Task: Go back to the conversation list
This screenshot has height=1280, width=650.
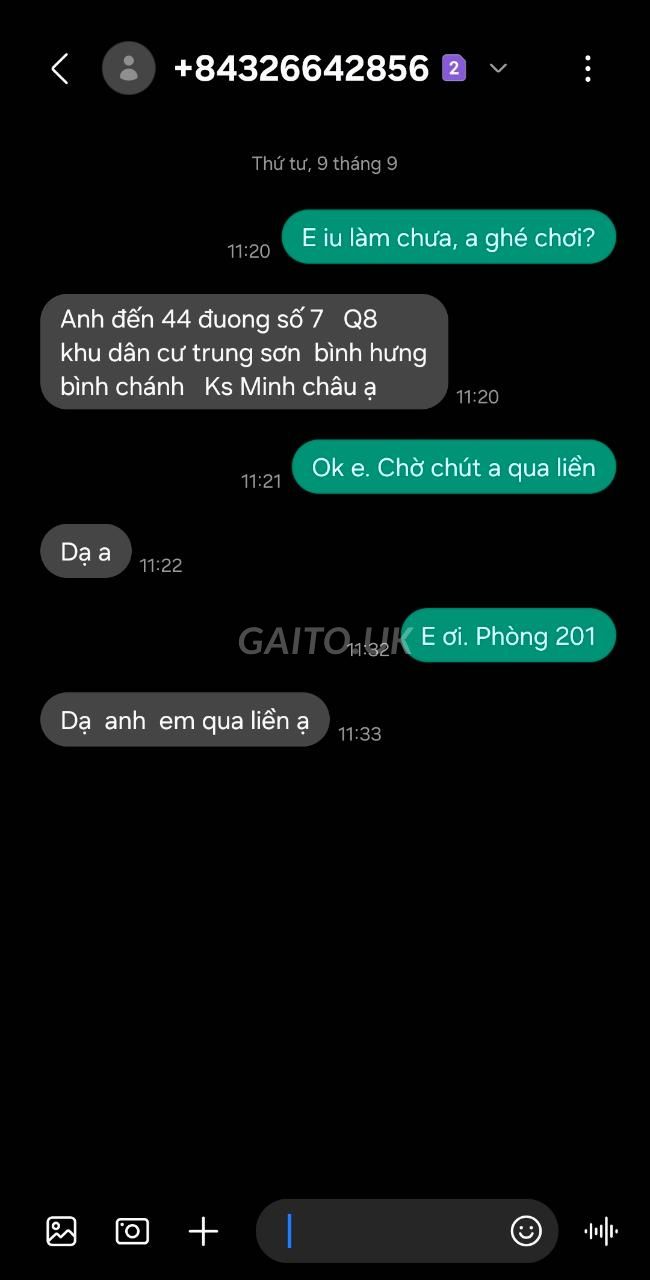Action: pyautogui.click(x=60, y=69)
